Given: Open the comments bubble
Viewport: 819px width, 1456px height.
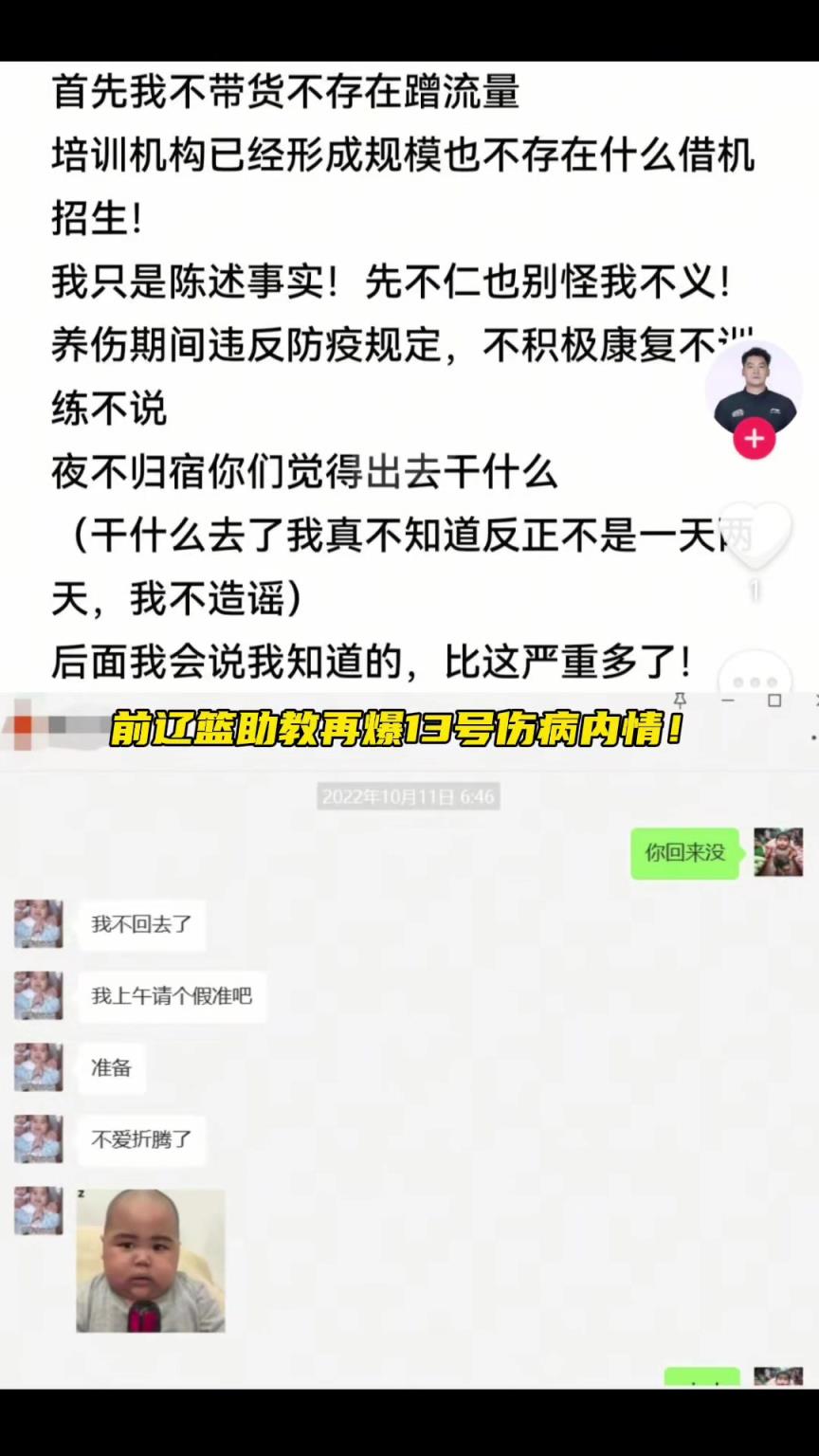Looking at the screenshot, I should point(755,678).
